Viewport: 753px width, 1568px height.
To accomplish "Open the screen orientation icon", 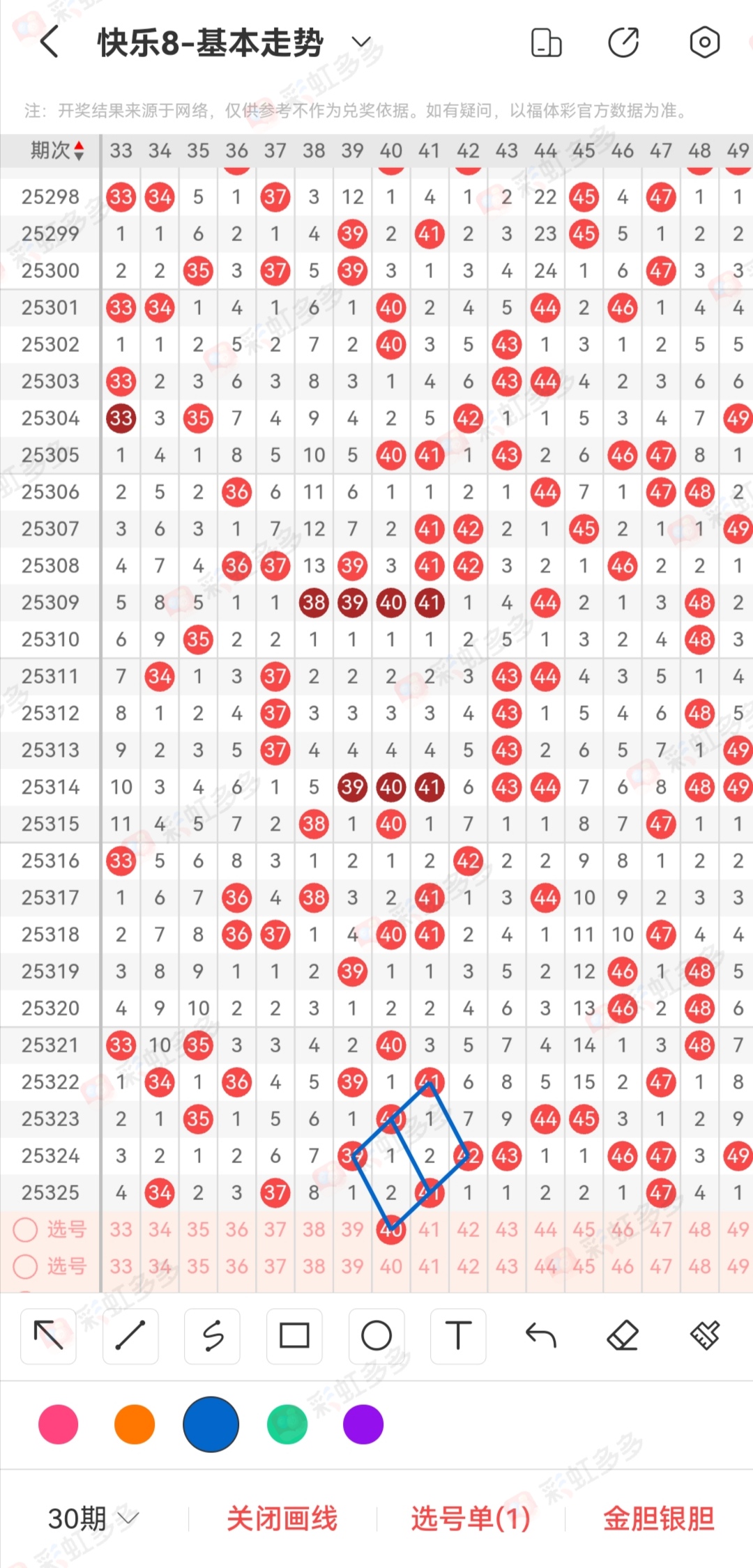I will click(x=546, y=43).
